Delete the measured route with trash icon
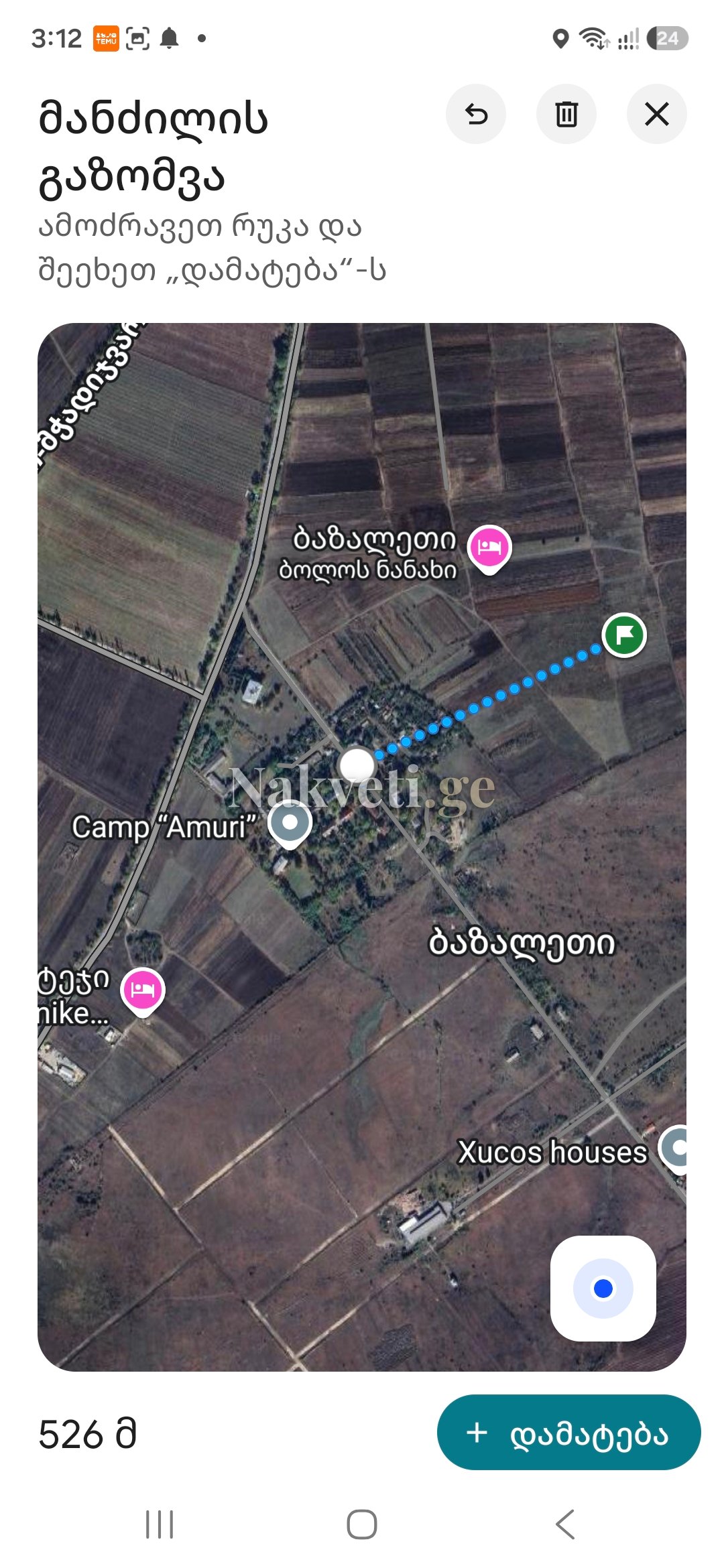Viewport: 724px width, 1568px height. tap(566, 114)
